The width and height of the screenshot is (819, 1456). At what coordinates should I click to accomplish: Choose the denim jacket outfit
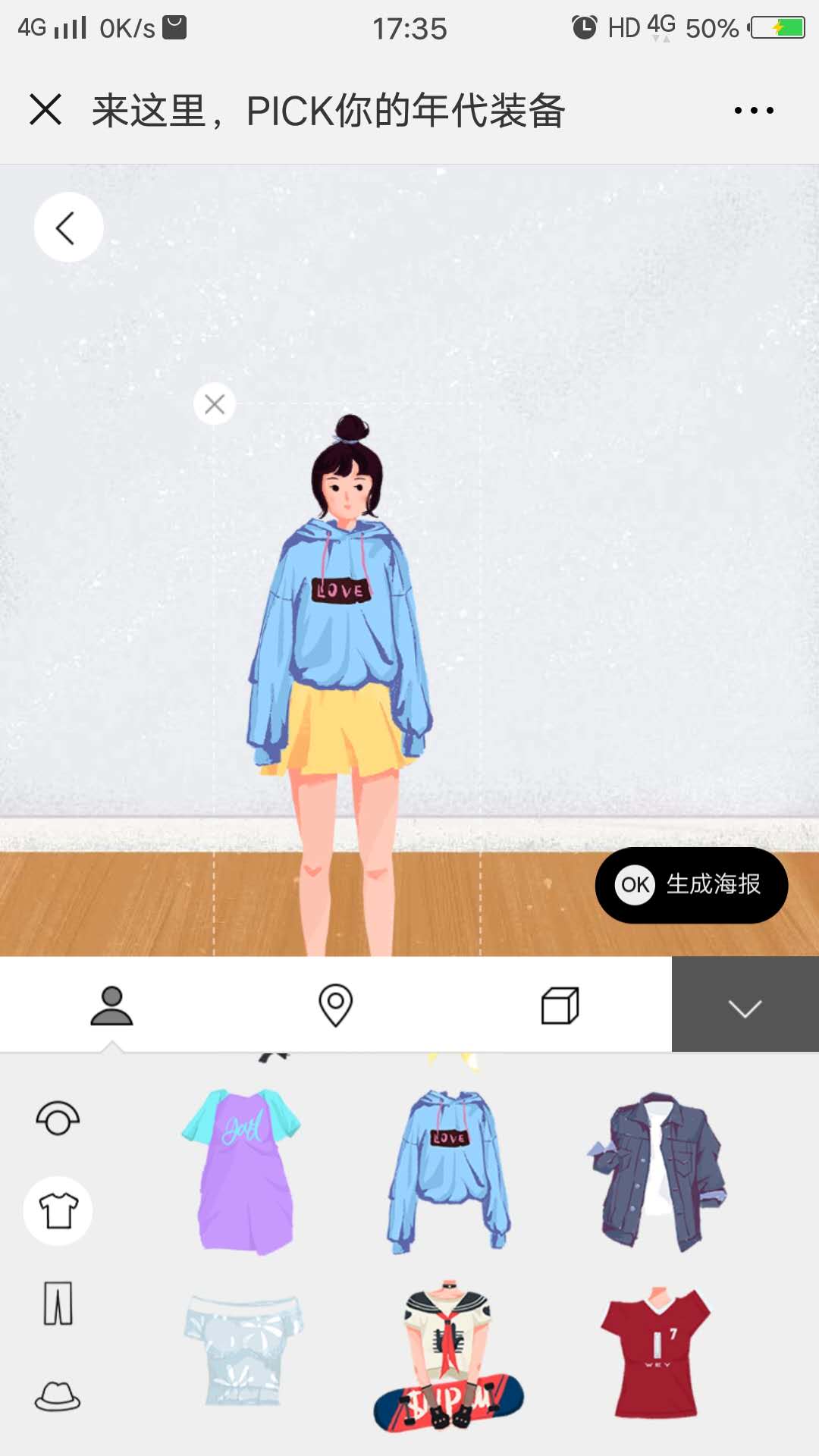point(658,1172)
